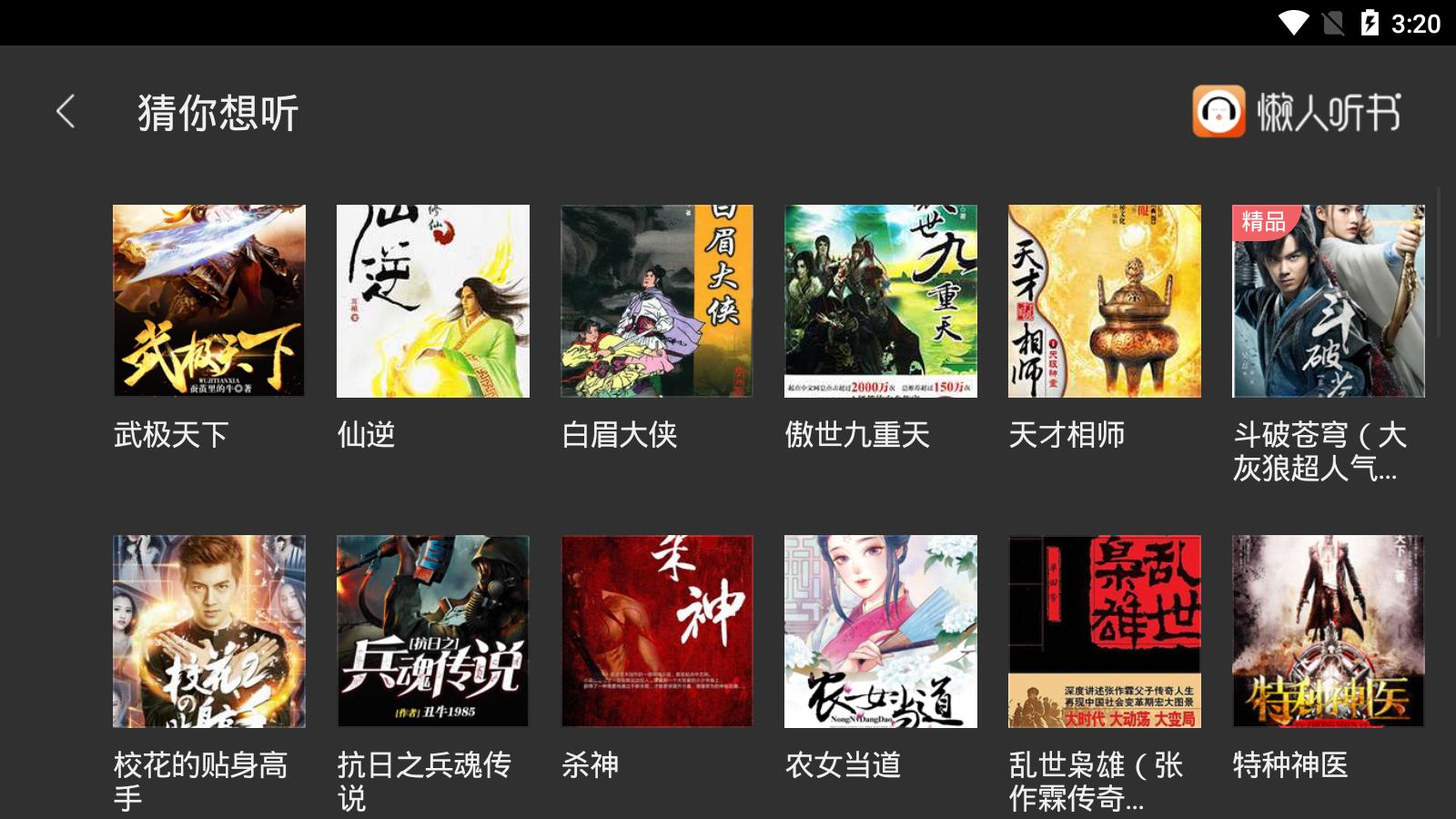
Task: Select 抗日之兵魂传说 audiobook
Action: (x=433, y=632)
